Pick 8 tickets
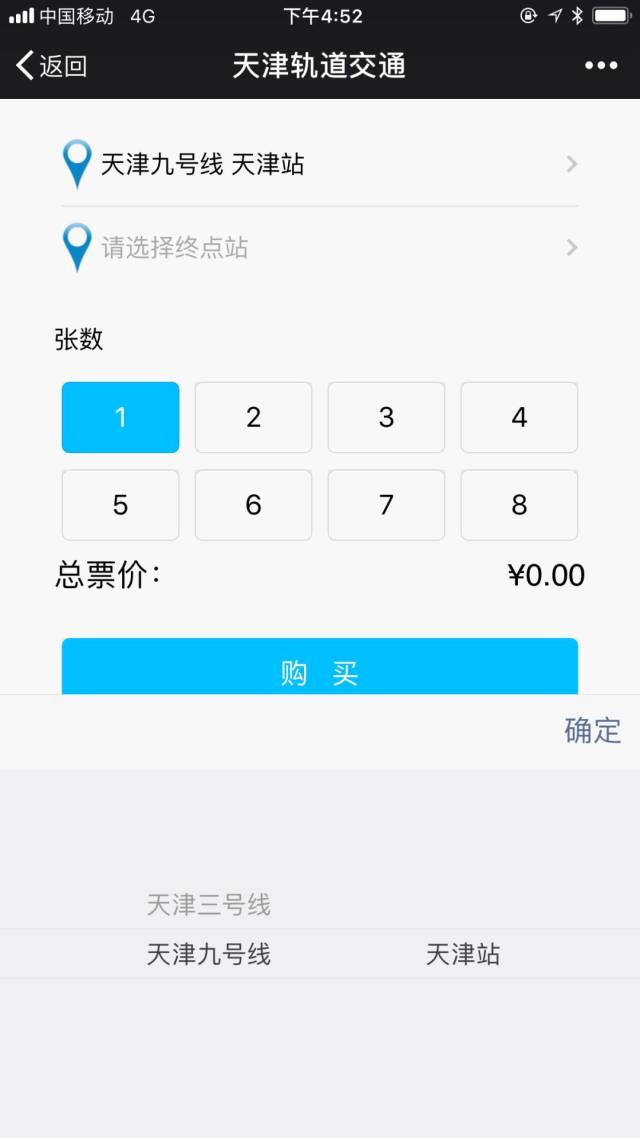The width and height of the screenshot is (640, 1138). coord(519,505)
